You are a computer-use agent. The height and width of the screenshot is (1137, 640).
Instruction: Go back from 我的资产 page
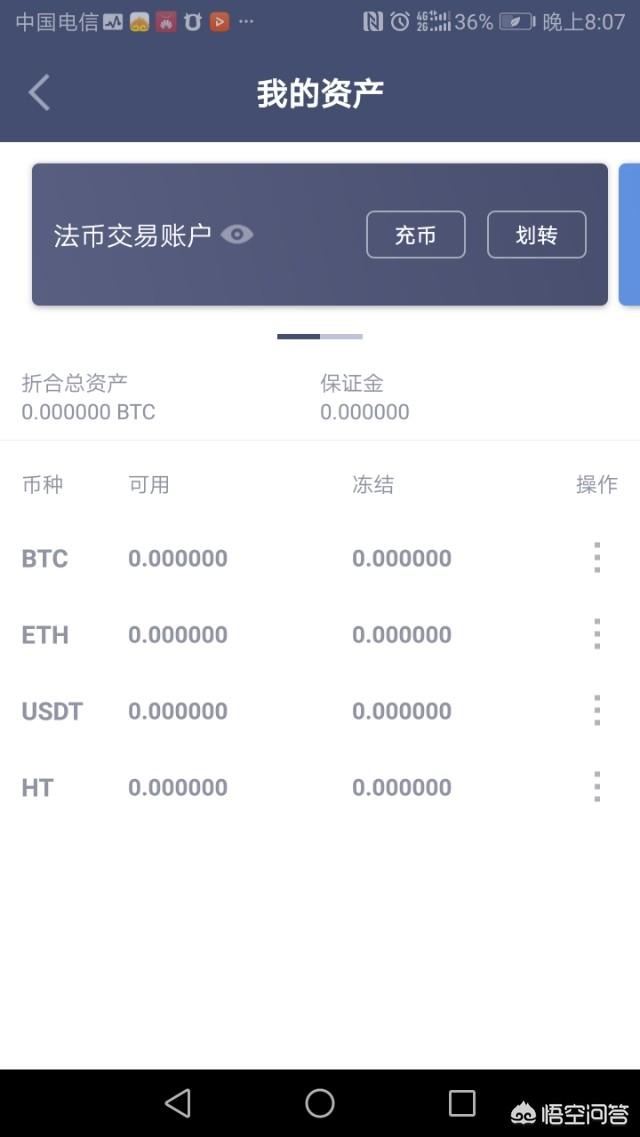(39, 93)
